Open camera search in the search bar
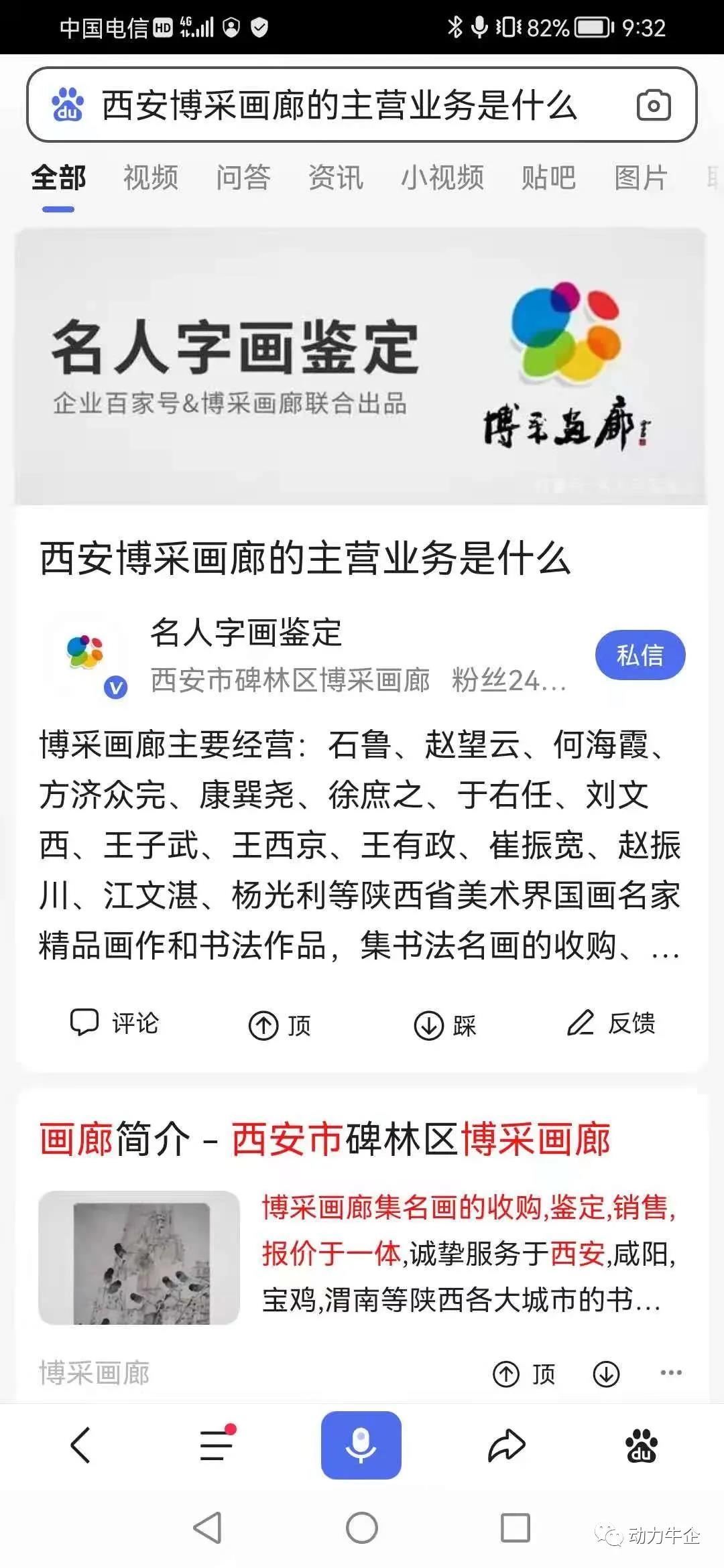The width and height of the screenshot is (724, 1568). tap(653, 105)
